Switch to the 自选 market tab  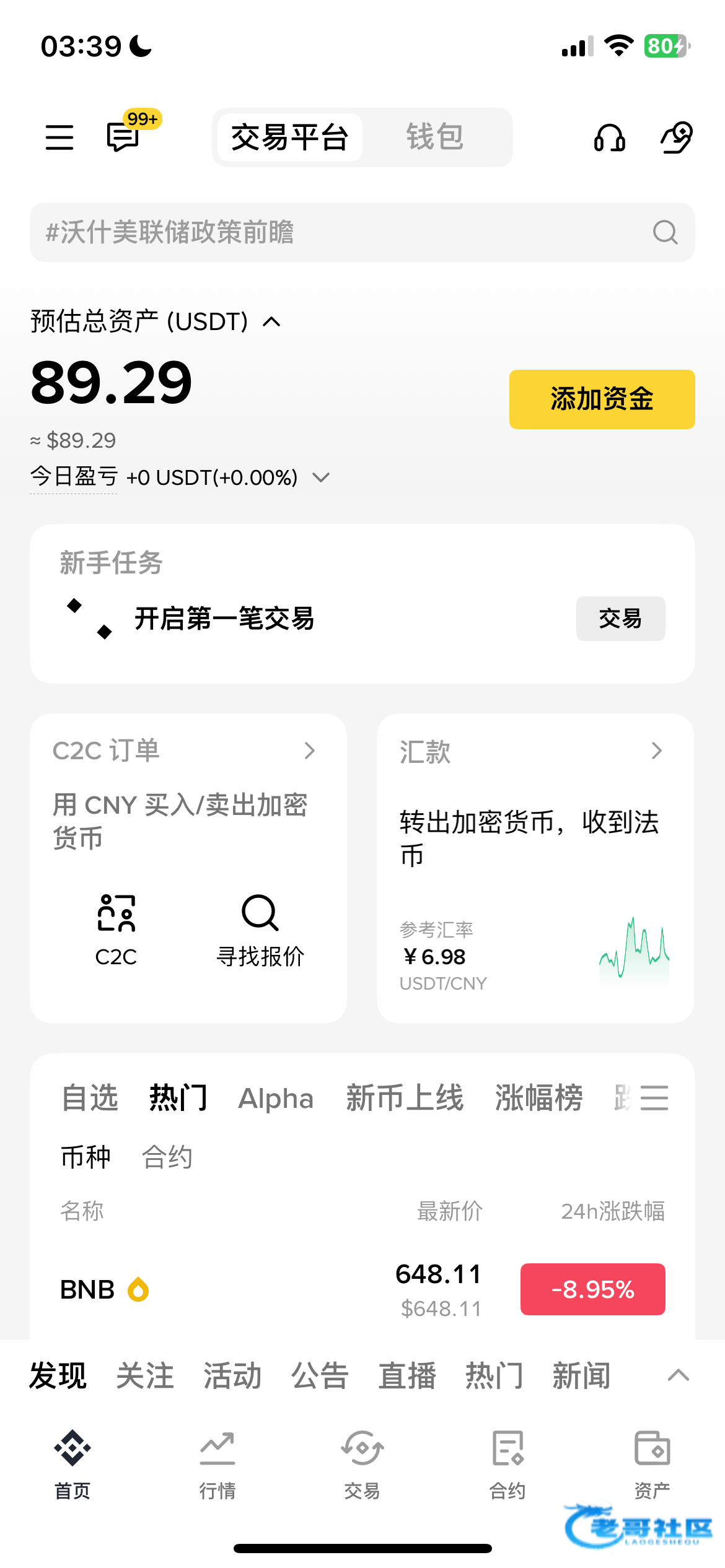tap(90, 1099)
